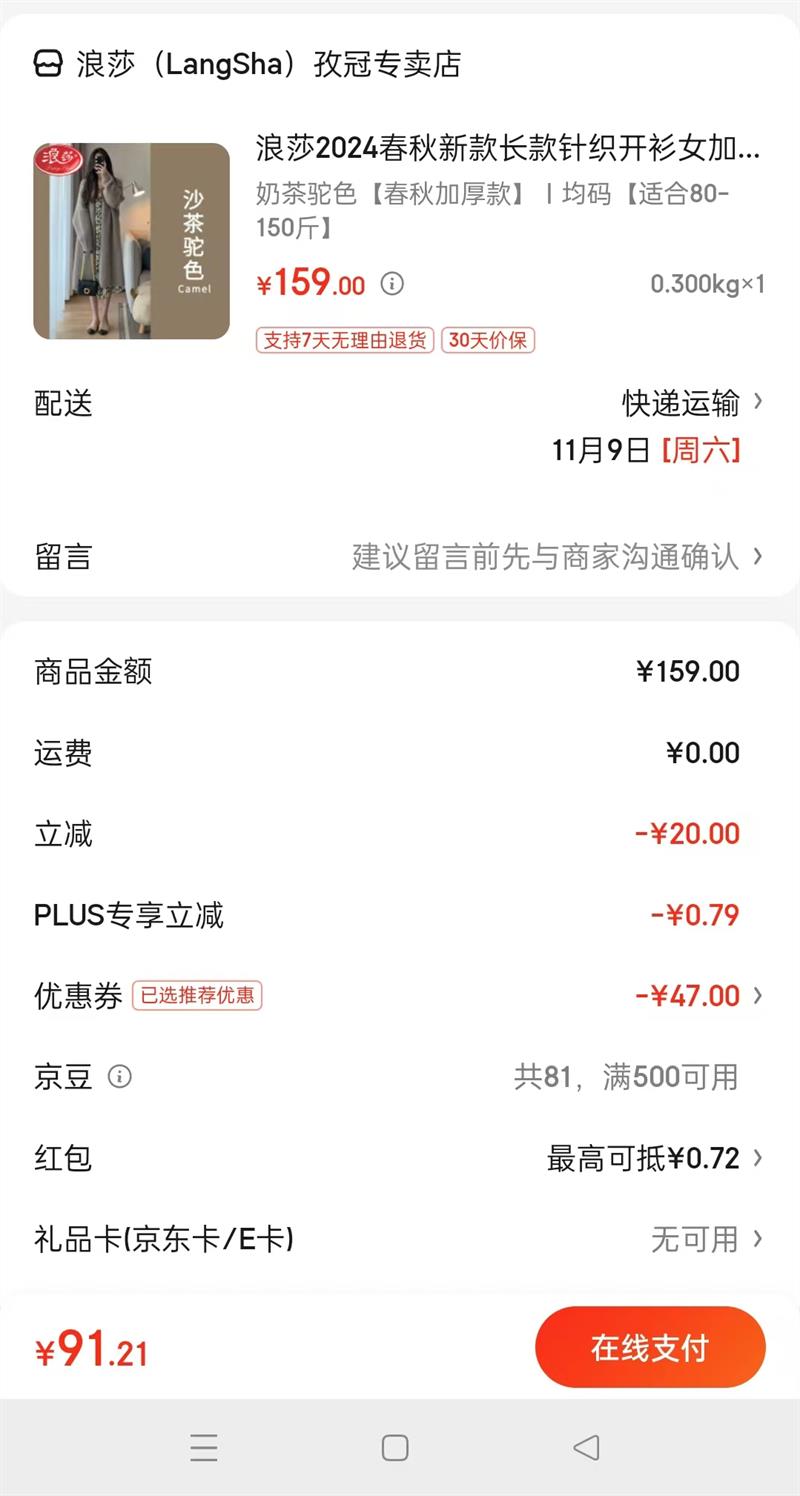The width and height of the screenshot is (800, 1496).
Task: Tap the 浪莎 brand logo on product image
Action: pyautogui.click(x=60, y=160)
